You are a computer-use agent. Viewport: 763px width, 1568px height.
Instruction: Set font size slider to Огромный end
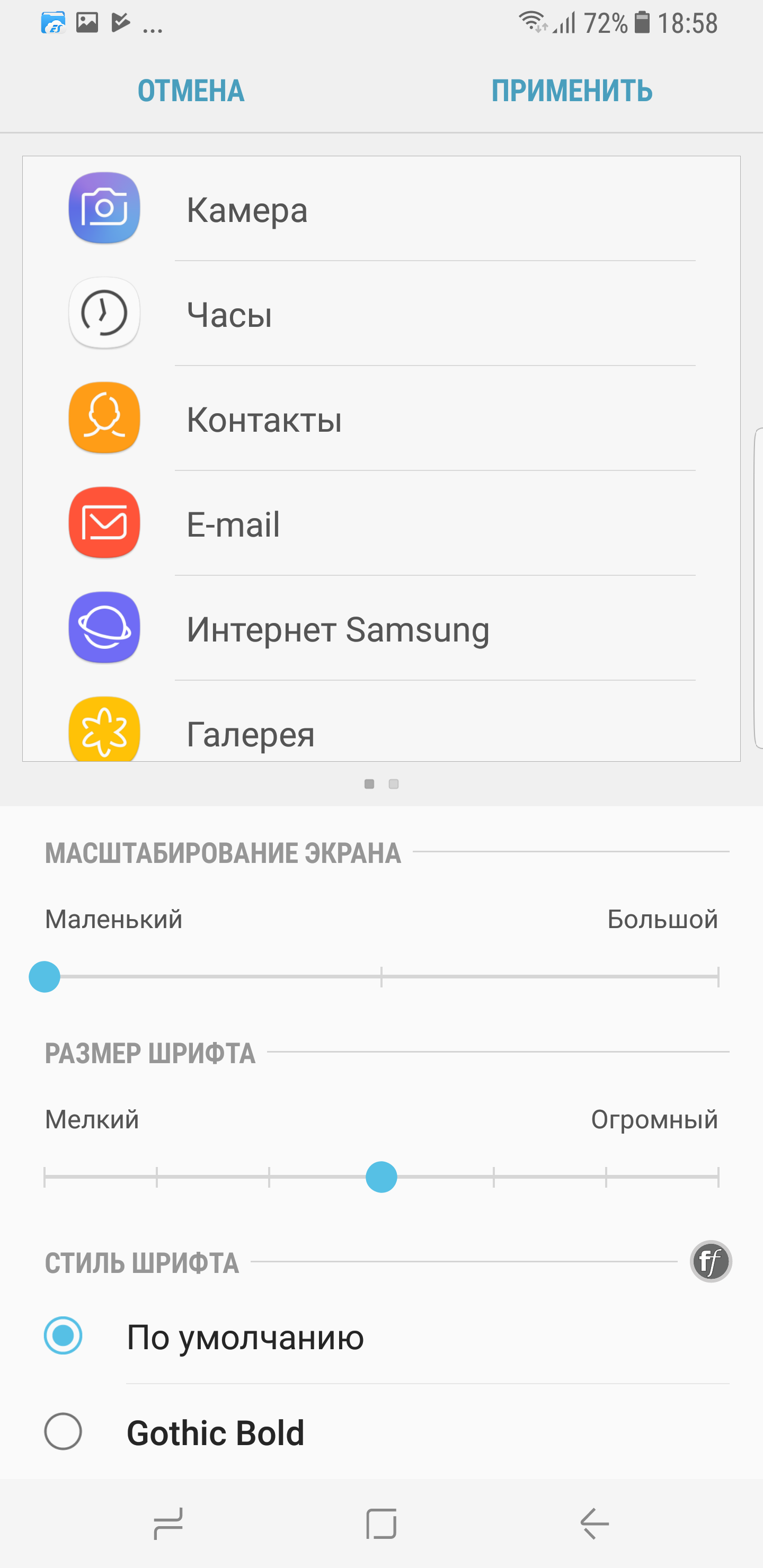718,1177
